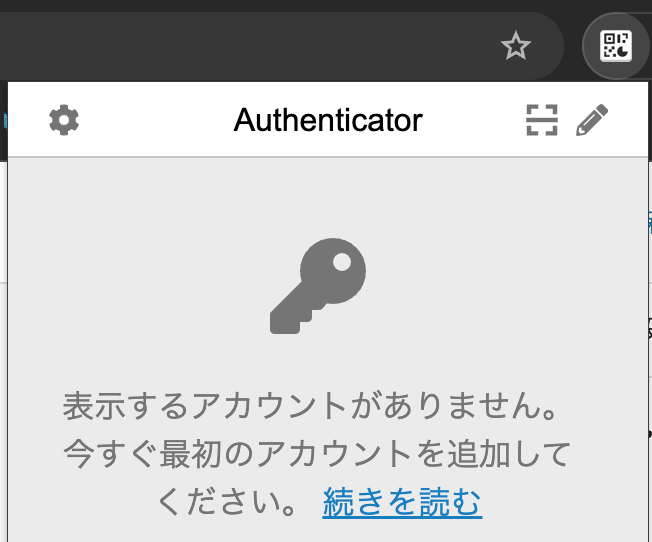The width and height of the screenshot is (652, 542).
Task: Open Authenticator settings gear
Action: pos(64,120)
